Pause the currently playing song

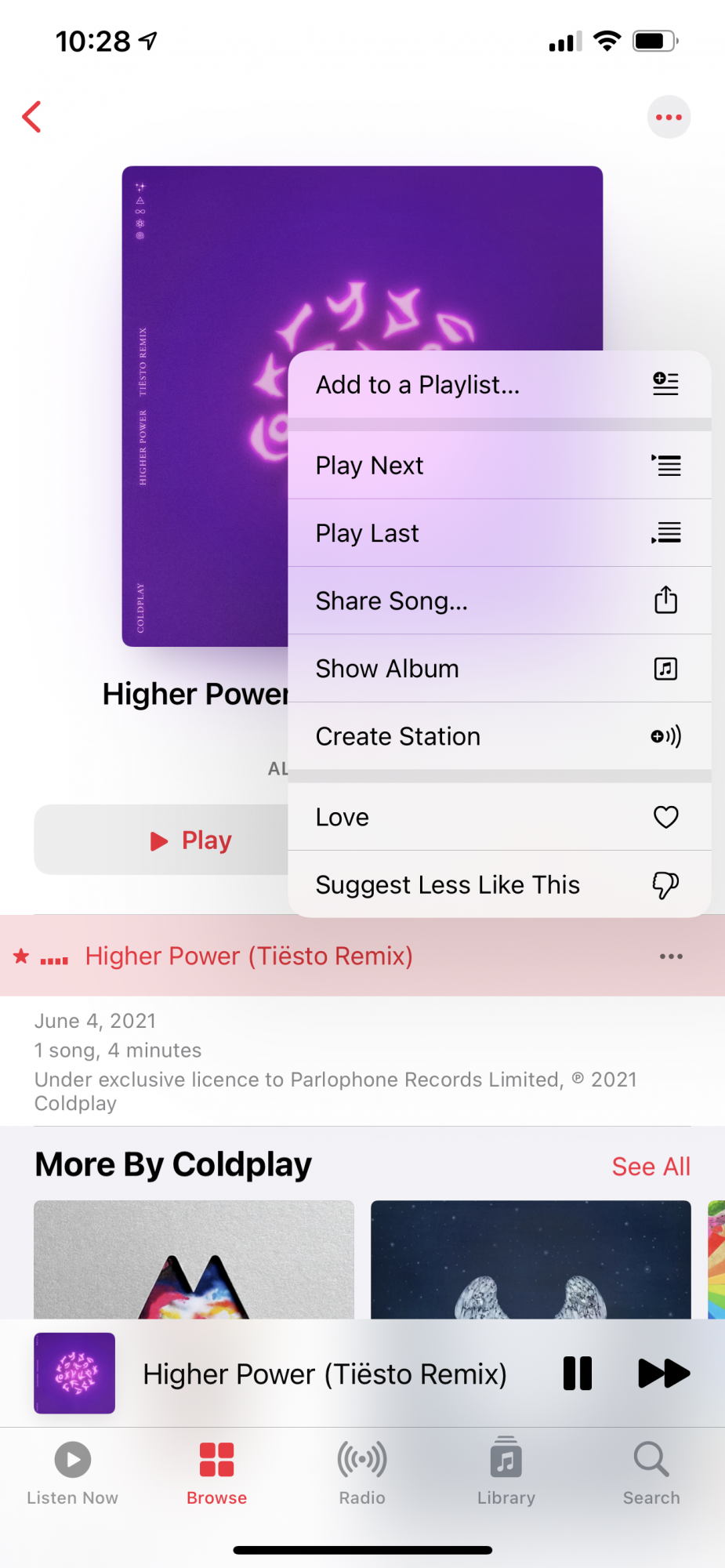tap(578, 1374)
